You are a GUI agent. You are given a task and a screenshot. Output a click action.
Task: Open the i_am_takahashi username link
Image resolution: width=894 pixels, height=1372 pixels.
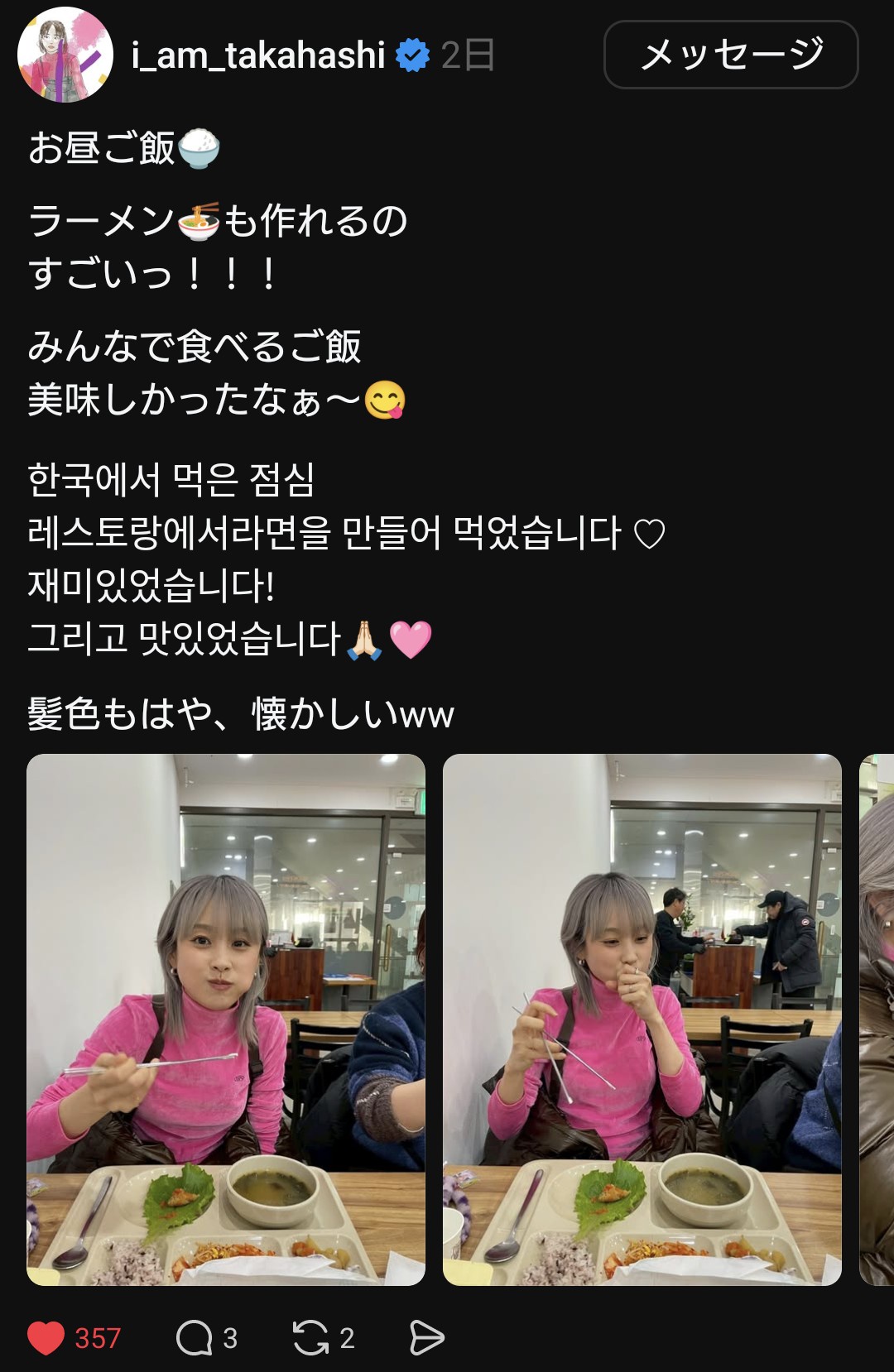(257, 55)
